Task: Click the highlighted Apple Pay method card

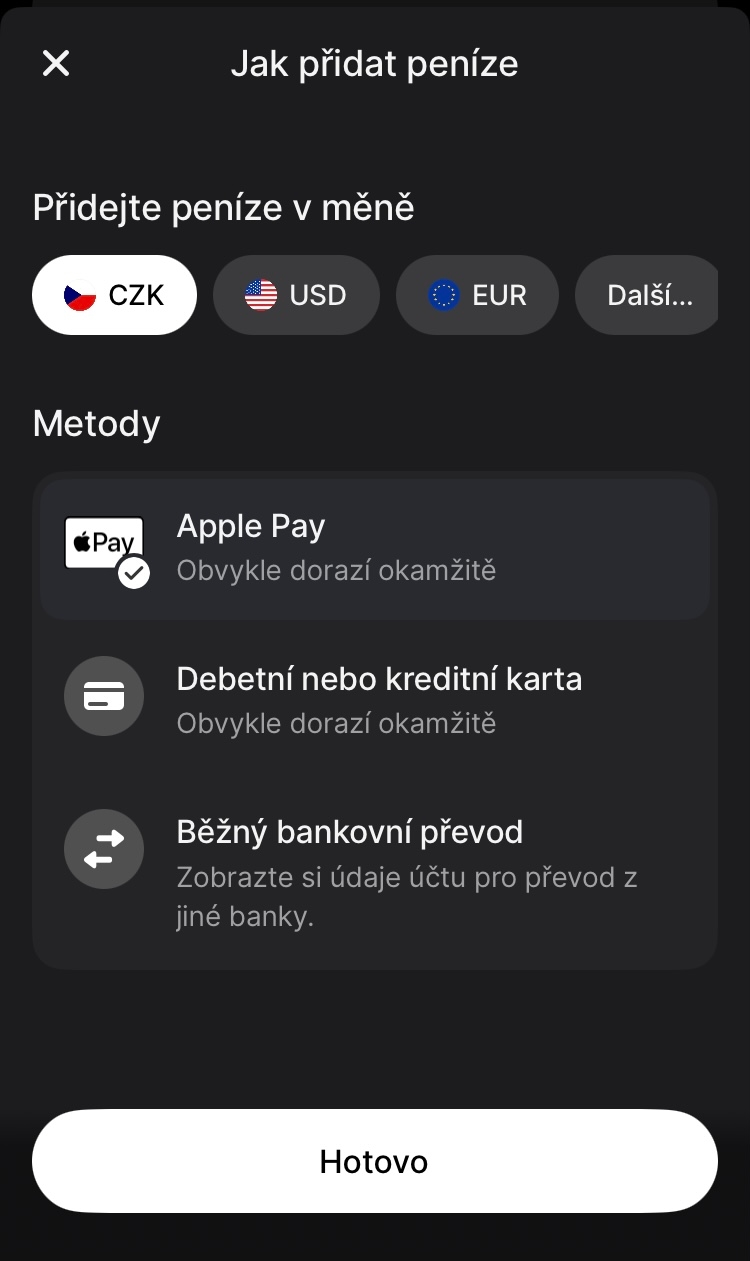Action: point(375,545)
